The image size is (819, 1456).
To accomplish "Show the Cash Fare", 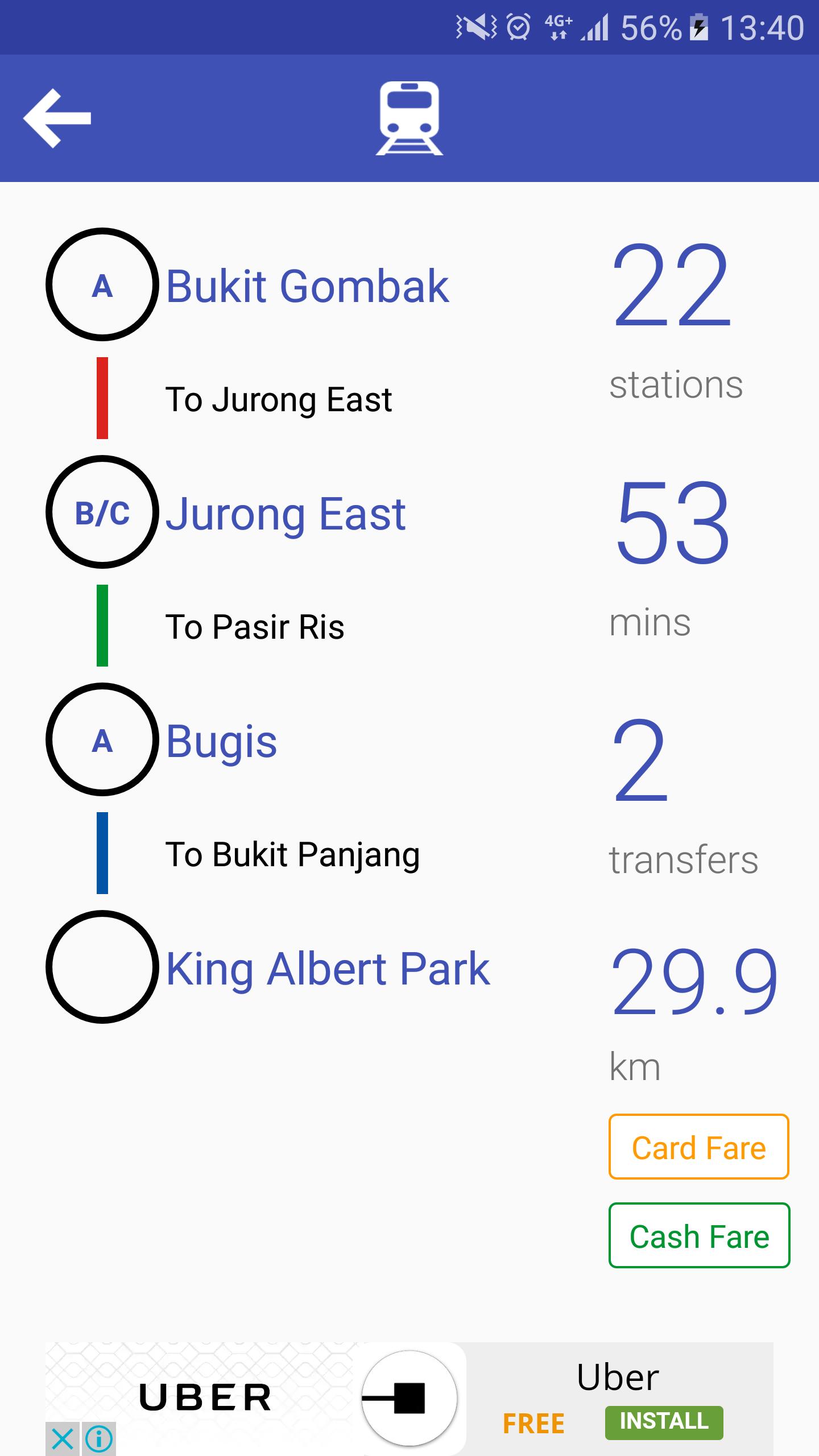I will pos(699,1235).
